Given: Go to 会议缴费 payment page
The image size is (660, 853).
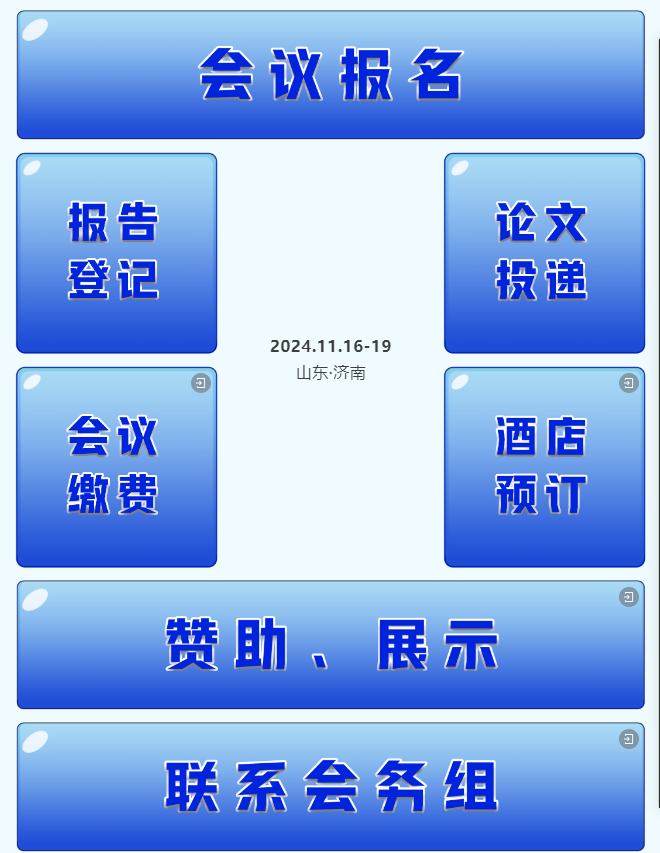Looking at the screenshot, I should tap(116, 467).
